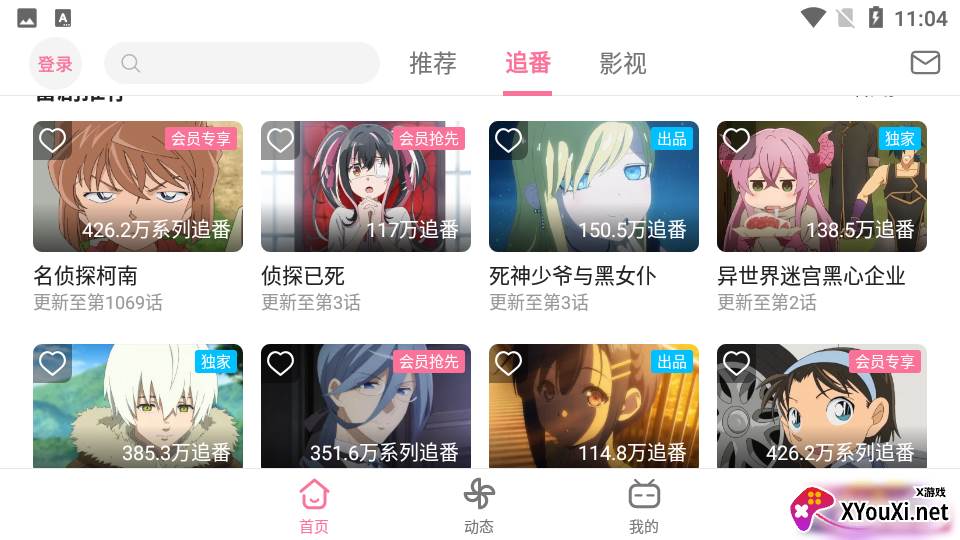The image size is (960, 540).
Task: Switch to the 影视 tab
Action: 622,64
